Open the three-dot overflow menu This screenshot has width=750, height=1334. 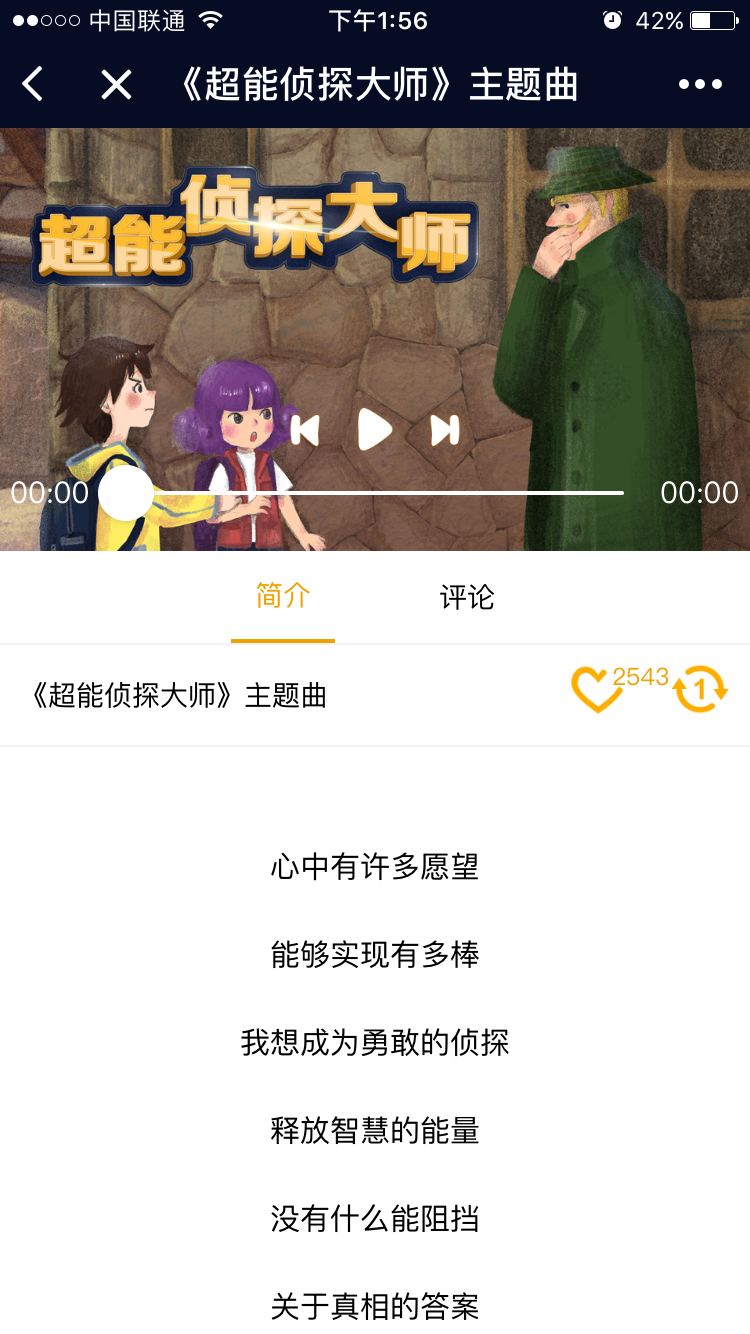point(700,85)
